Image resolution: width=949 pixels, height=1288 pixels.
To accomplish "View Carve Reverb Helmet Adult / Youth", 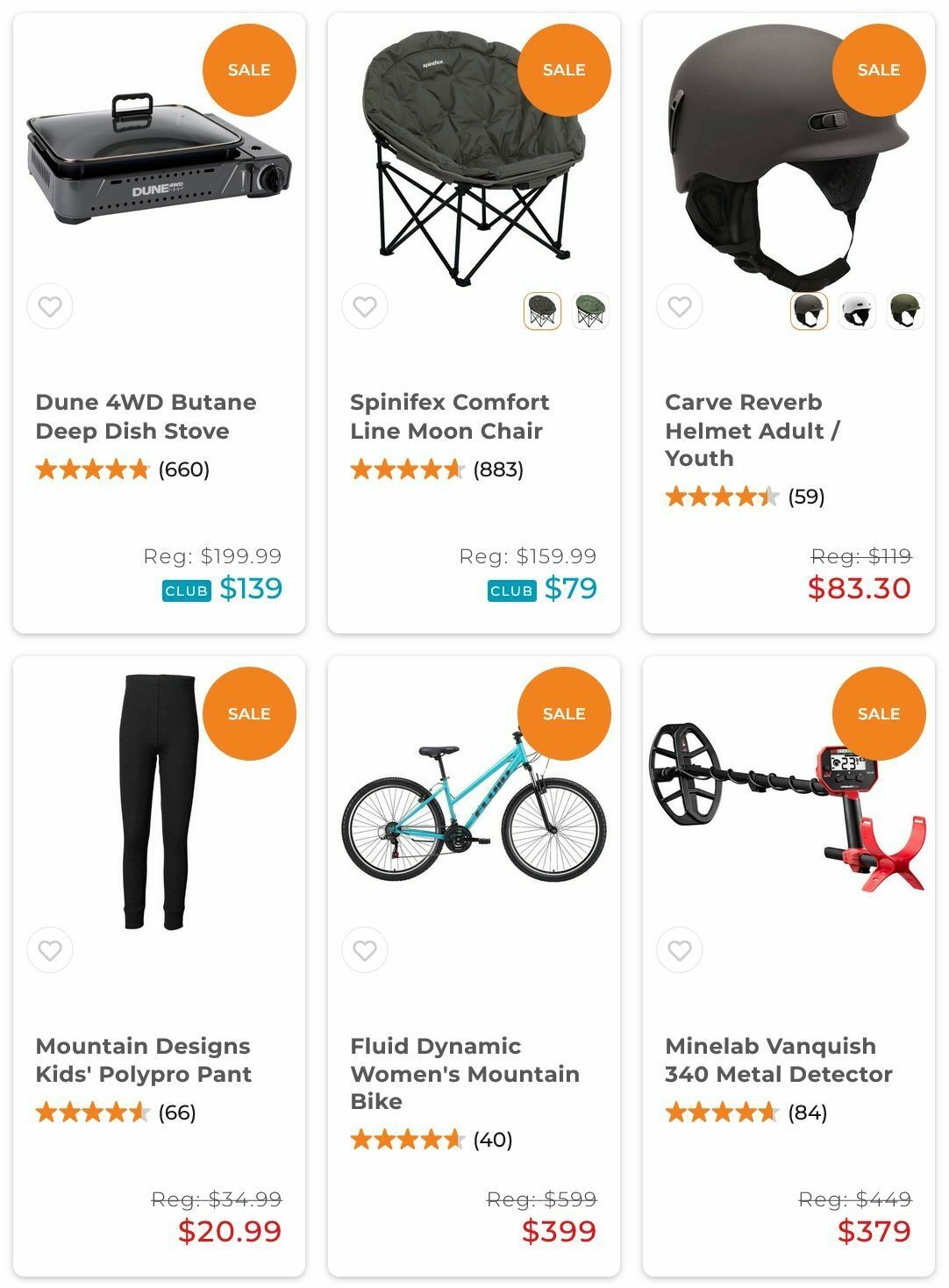I will pos(752,430).
